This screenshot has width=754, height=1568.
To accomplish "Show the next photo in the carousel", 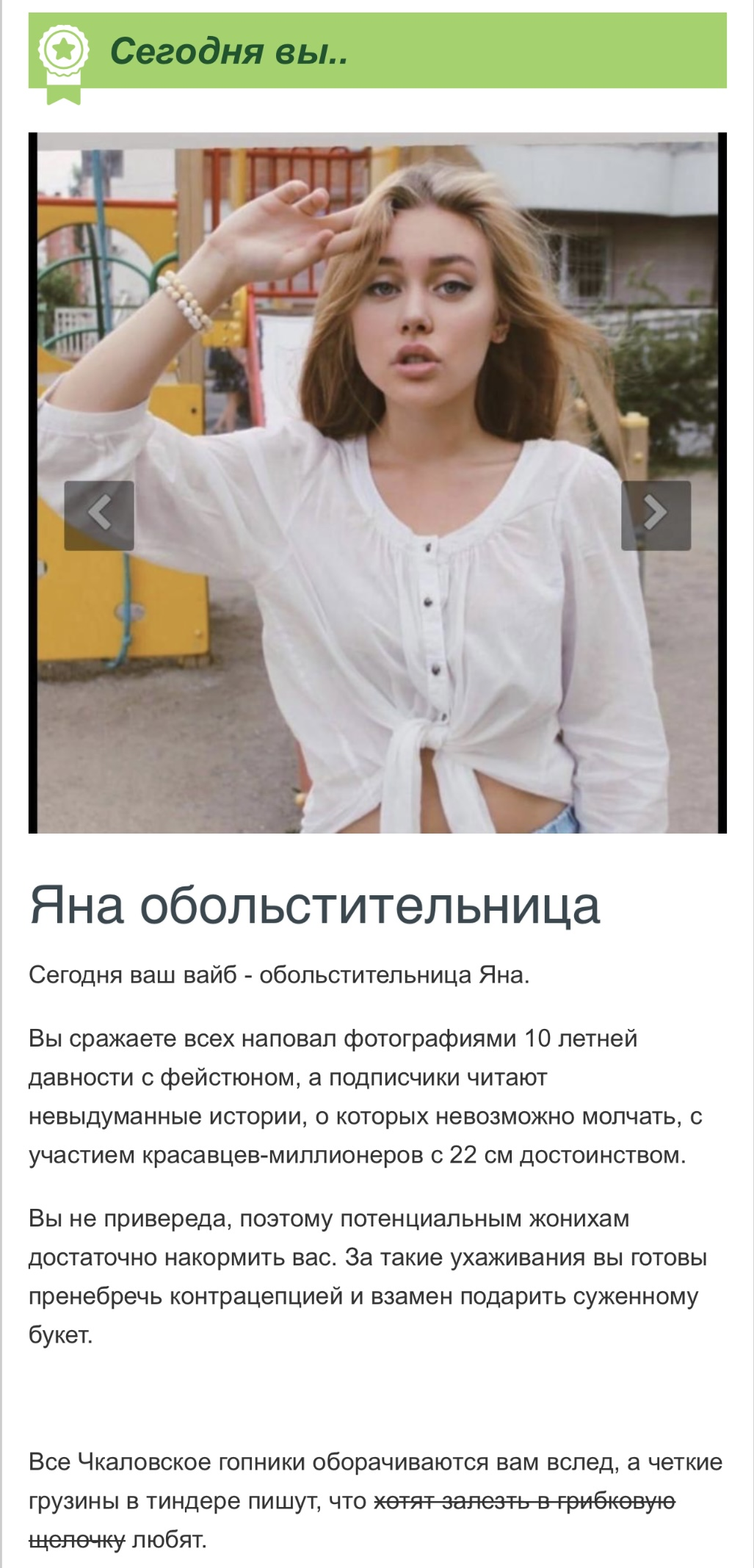I will [656, 515].
